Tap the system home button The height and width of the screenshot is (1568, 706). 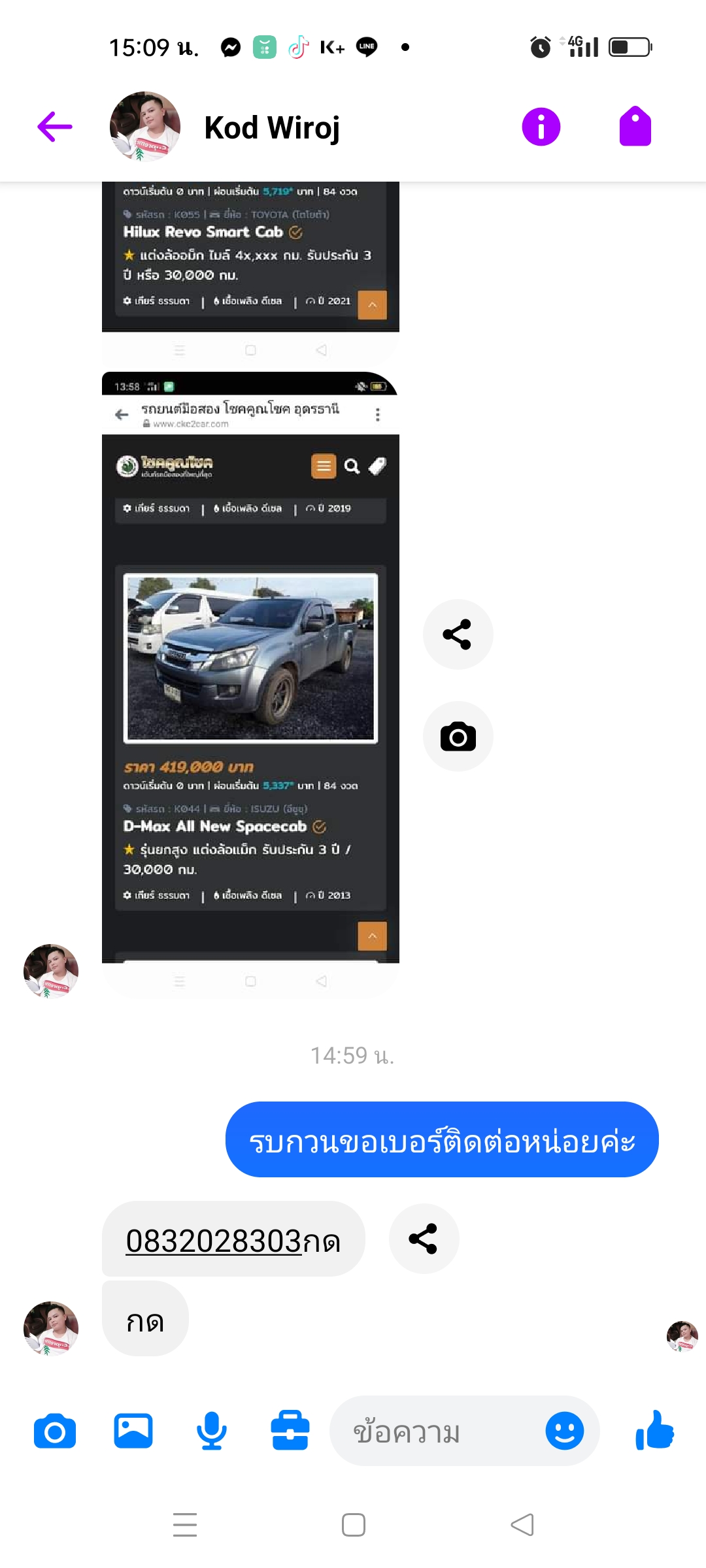click(x=354, y=1525)
